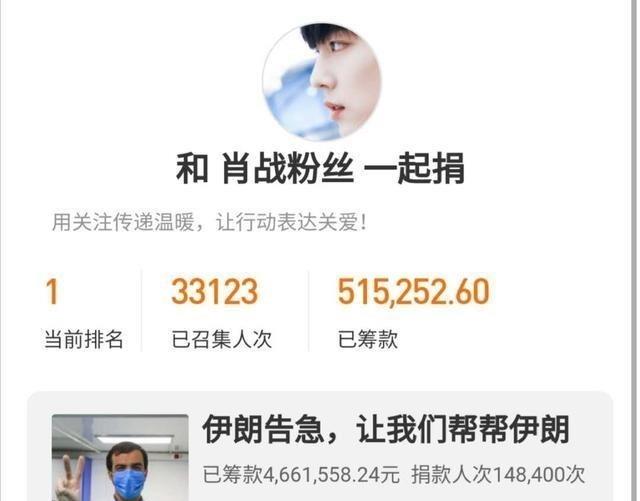
Task: Open the 伊朗告急 donation project card
Action: click(320, 447)
